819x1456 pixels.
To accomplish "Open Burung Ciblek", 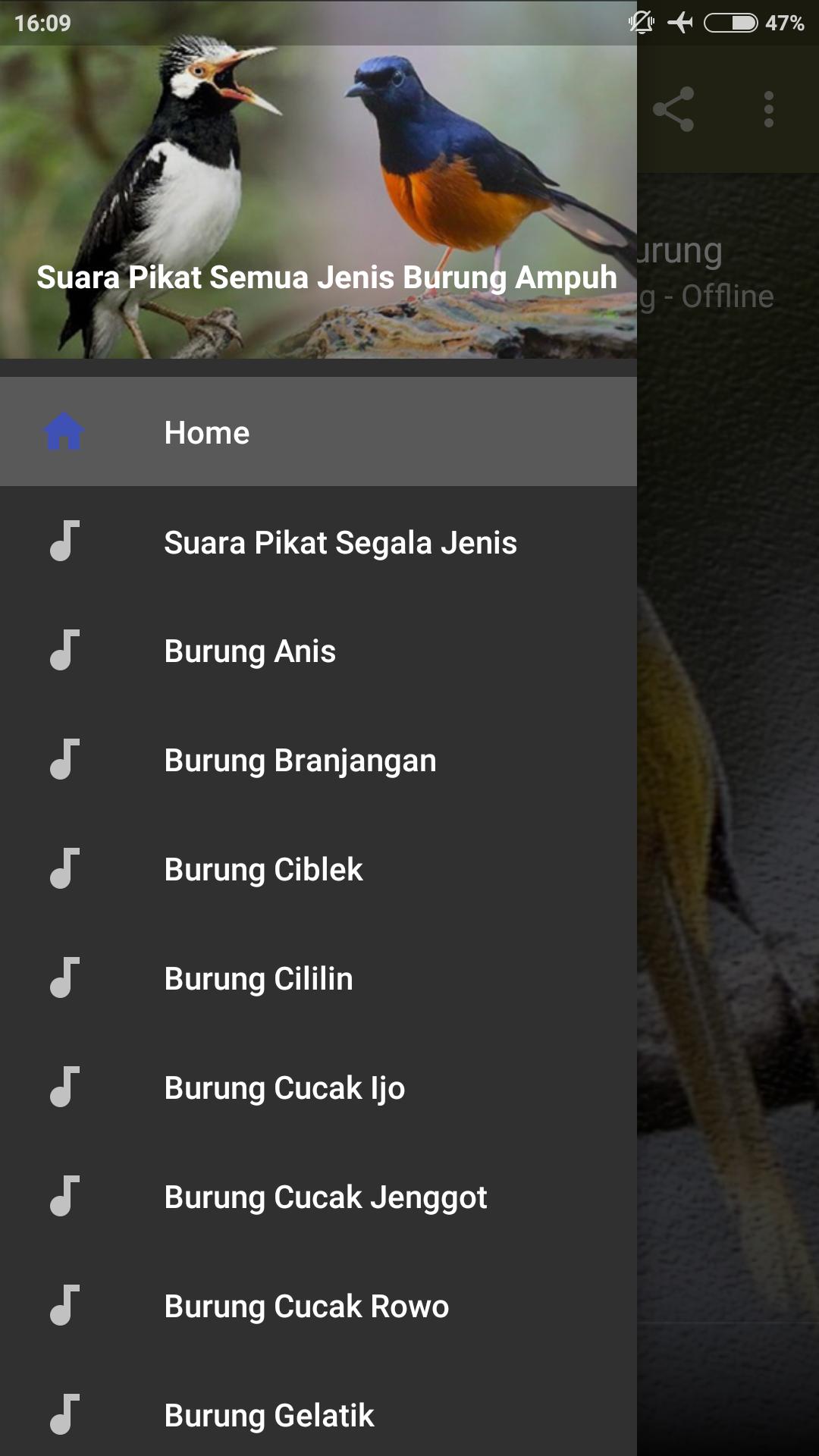I will 318,870.
